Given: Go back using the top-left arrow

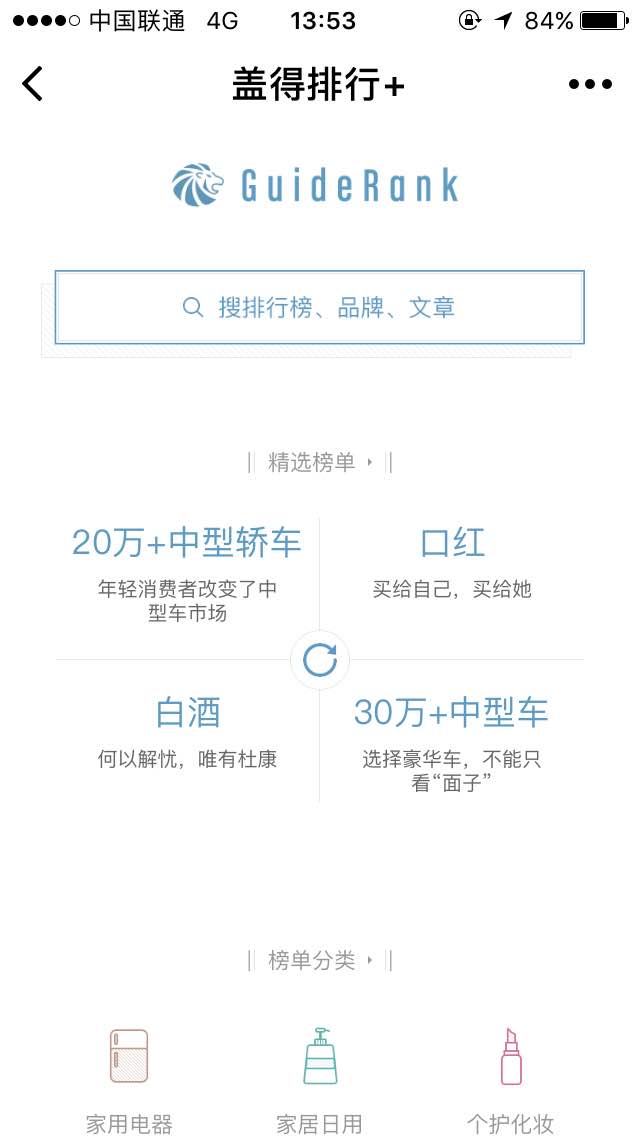Looking at the screenshot, I should (x=33, y=84).
